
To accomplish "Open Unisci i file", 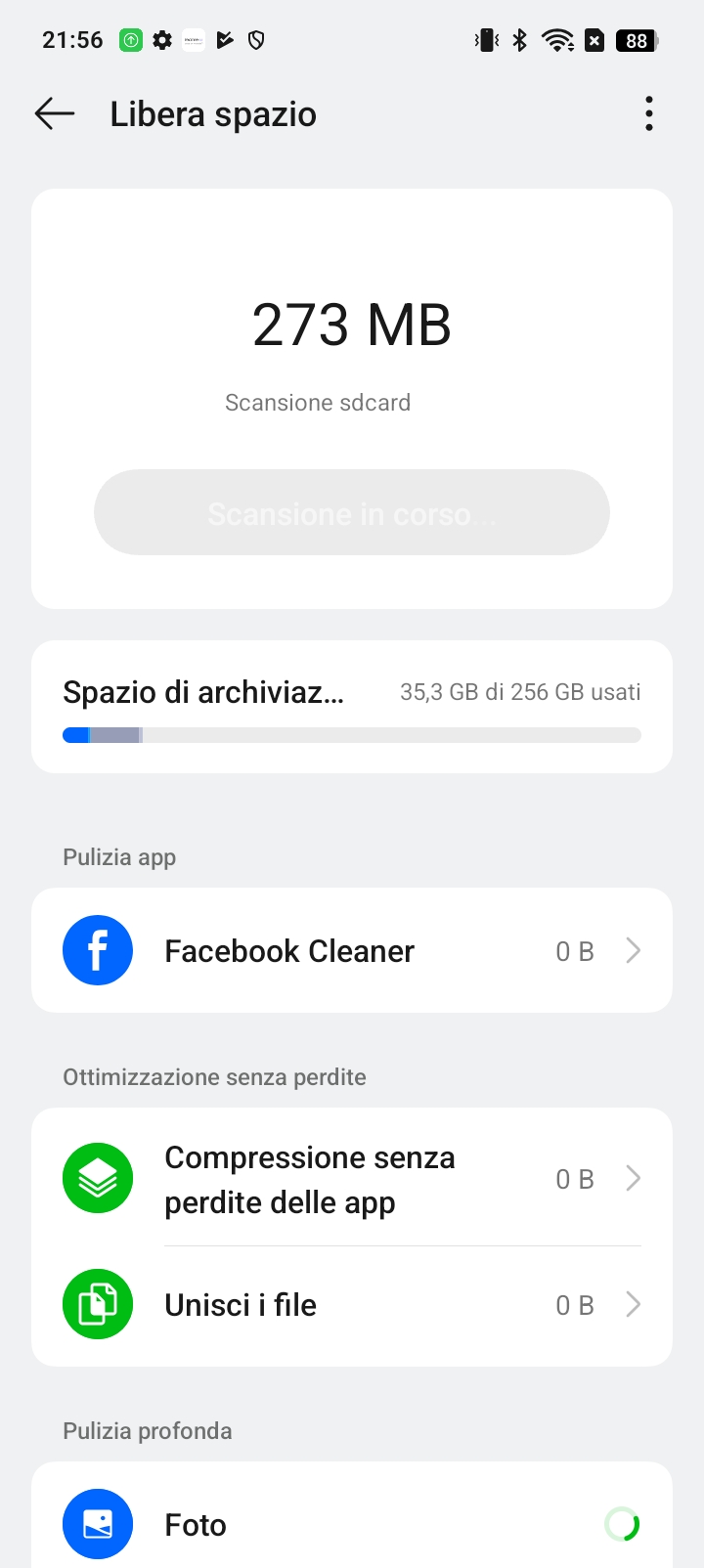I will point(352,1305).
